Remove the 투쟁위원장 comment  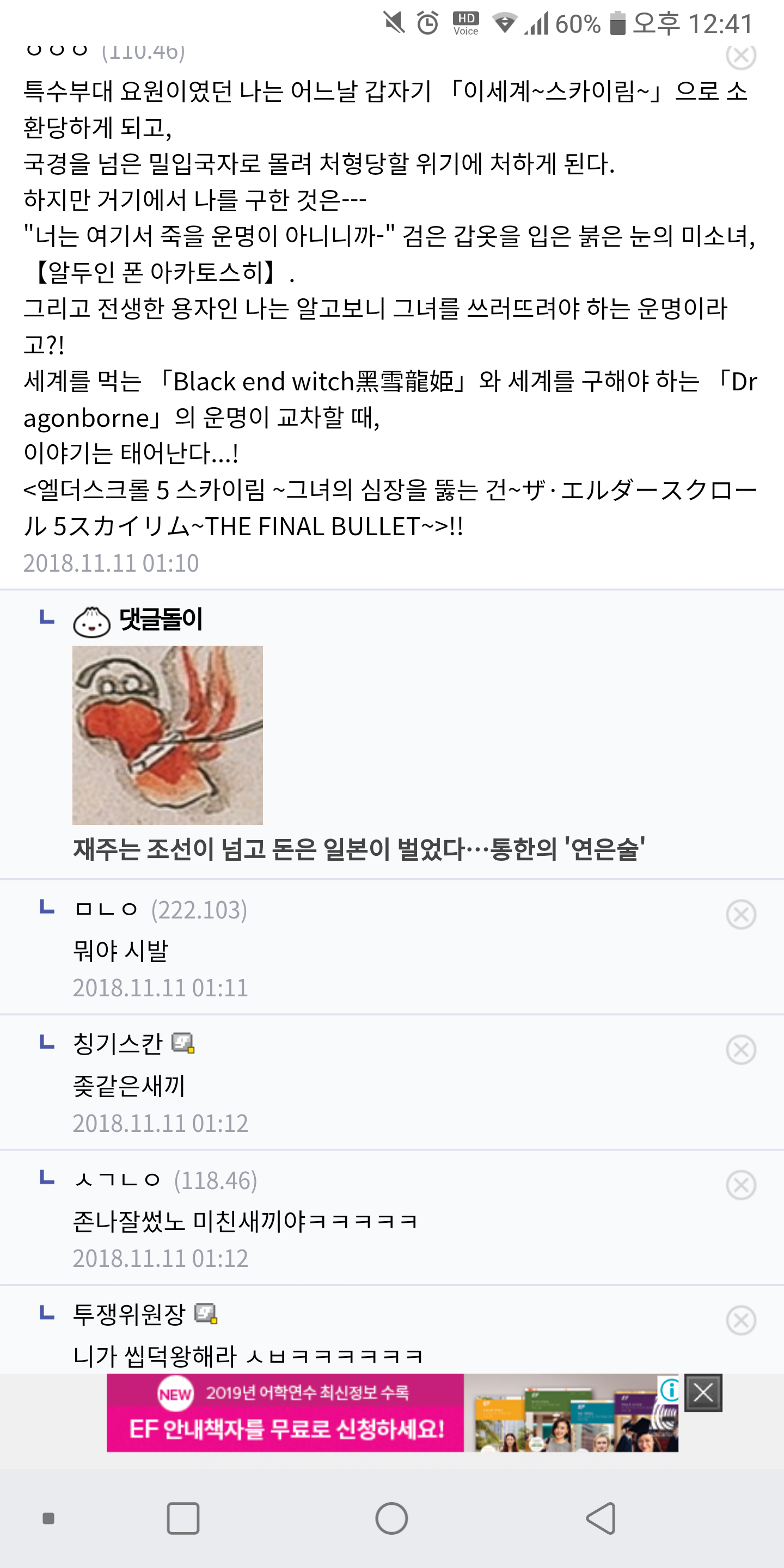(741, 1320)
